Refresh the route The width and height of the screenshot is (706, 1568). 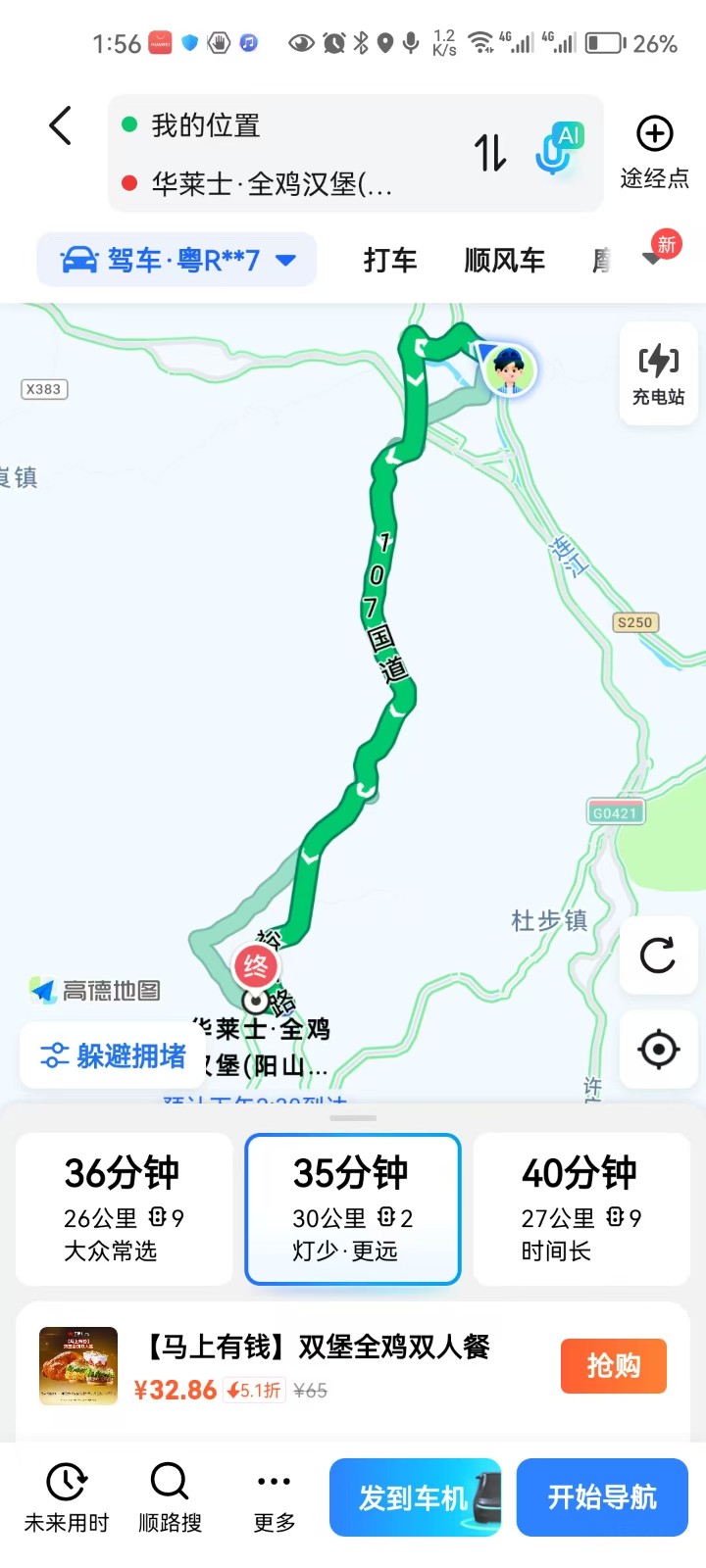pyautogui.click(x=657, y=955)
